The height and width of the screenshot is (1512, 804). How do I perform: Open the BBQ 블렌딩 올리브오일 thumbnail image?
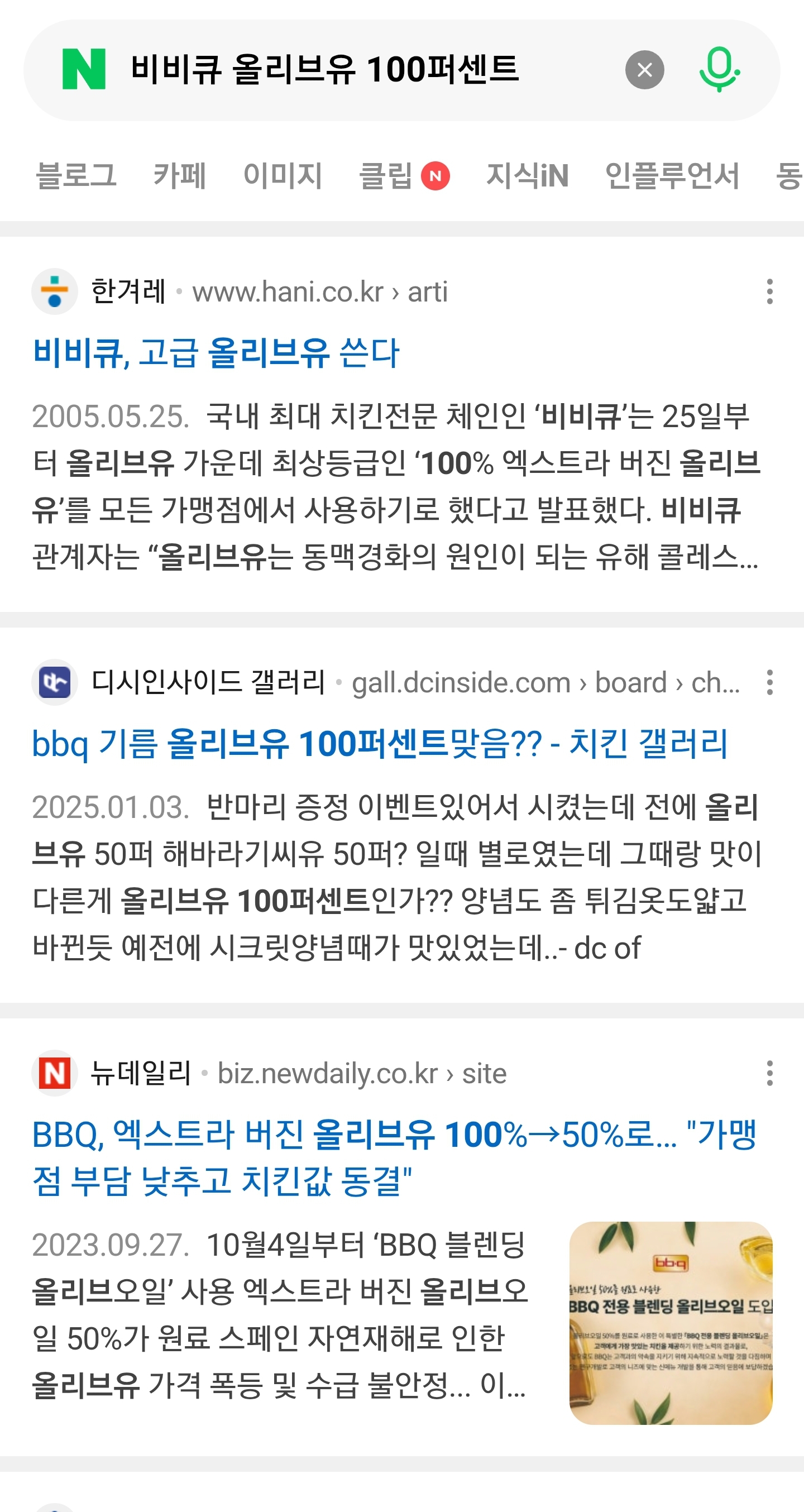[670, 1323]
